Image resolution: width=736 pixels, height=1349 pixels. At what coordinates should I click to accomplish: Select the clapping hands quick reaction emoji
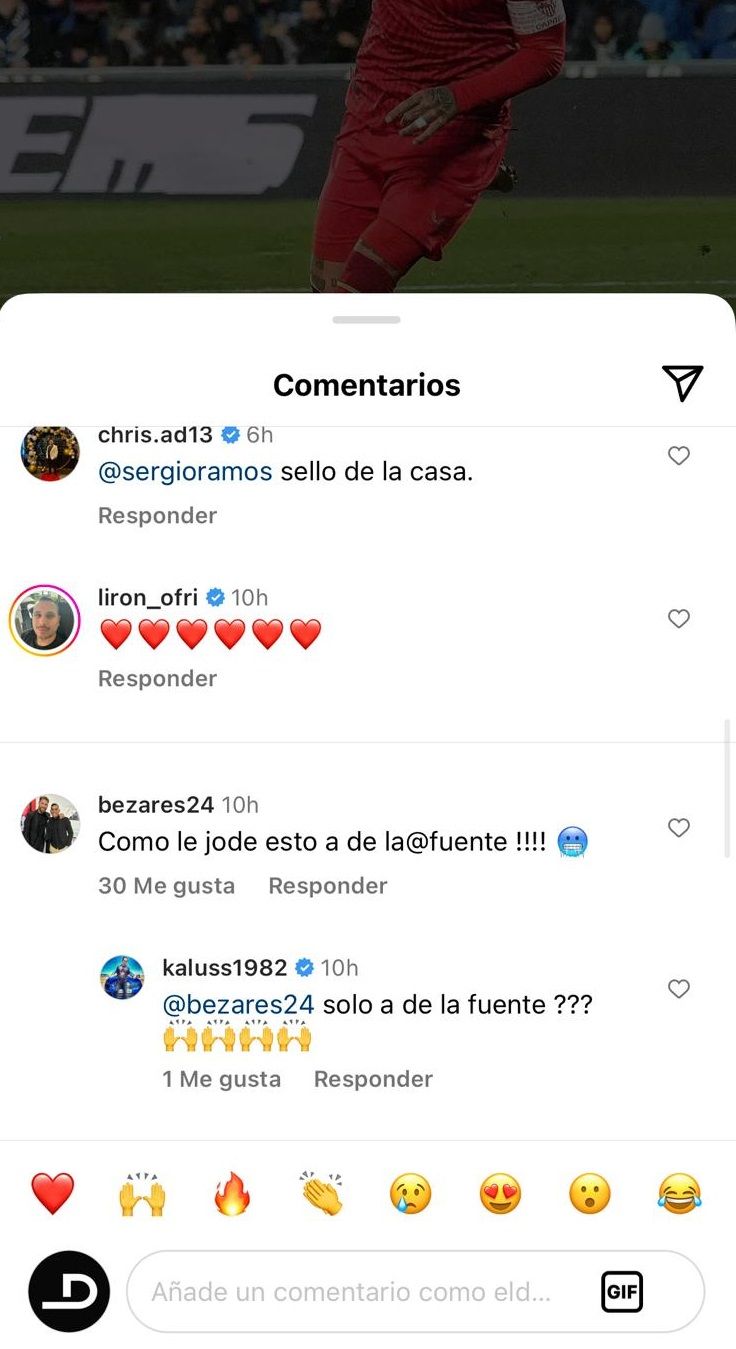(321, 1191)
